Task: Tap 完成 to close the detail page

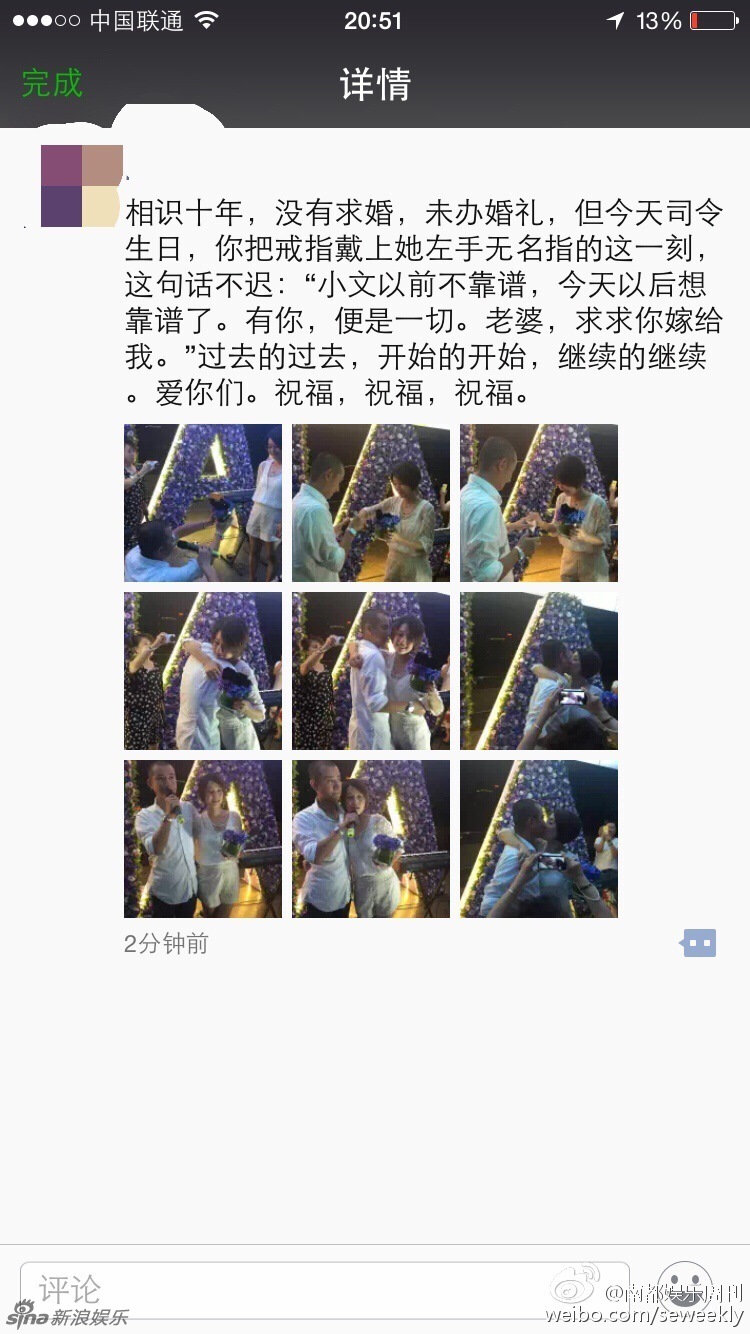Action: (x=52, y=84)
